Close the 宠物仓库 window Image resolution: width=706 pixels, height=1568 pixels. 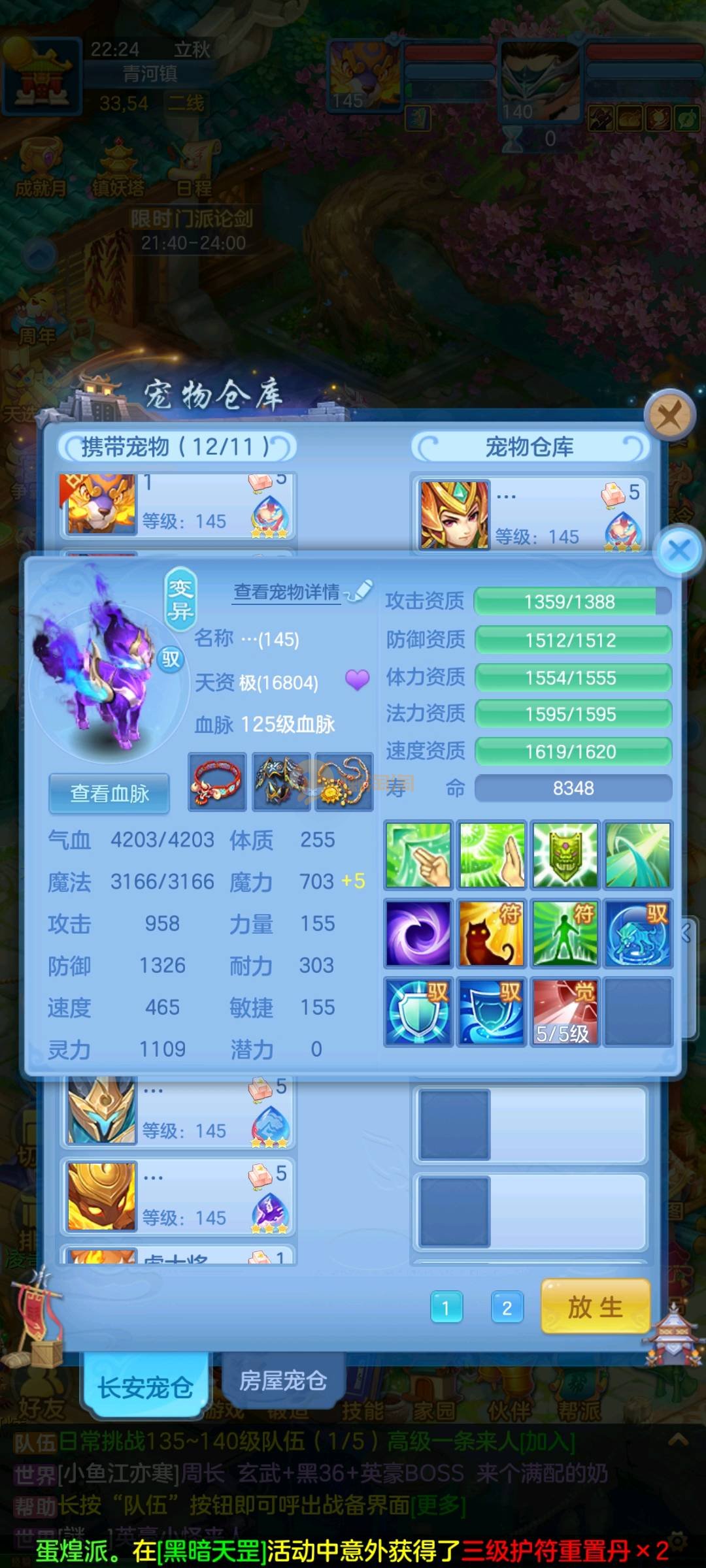(x=669, y=414)
